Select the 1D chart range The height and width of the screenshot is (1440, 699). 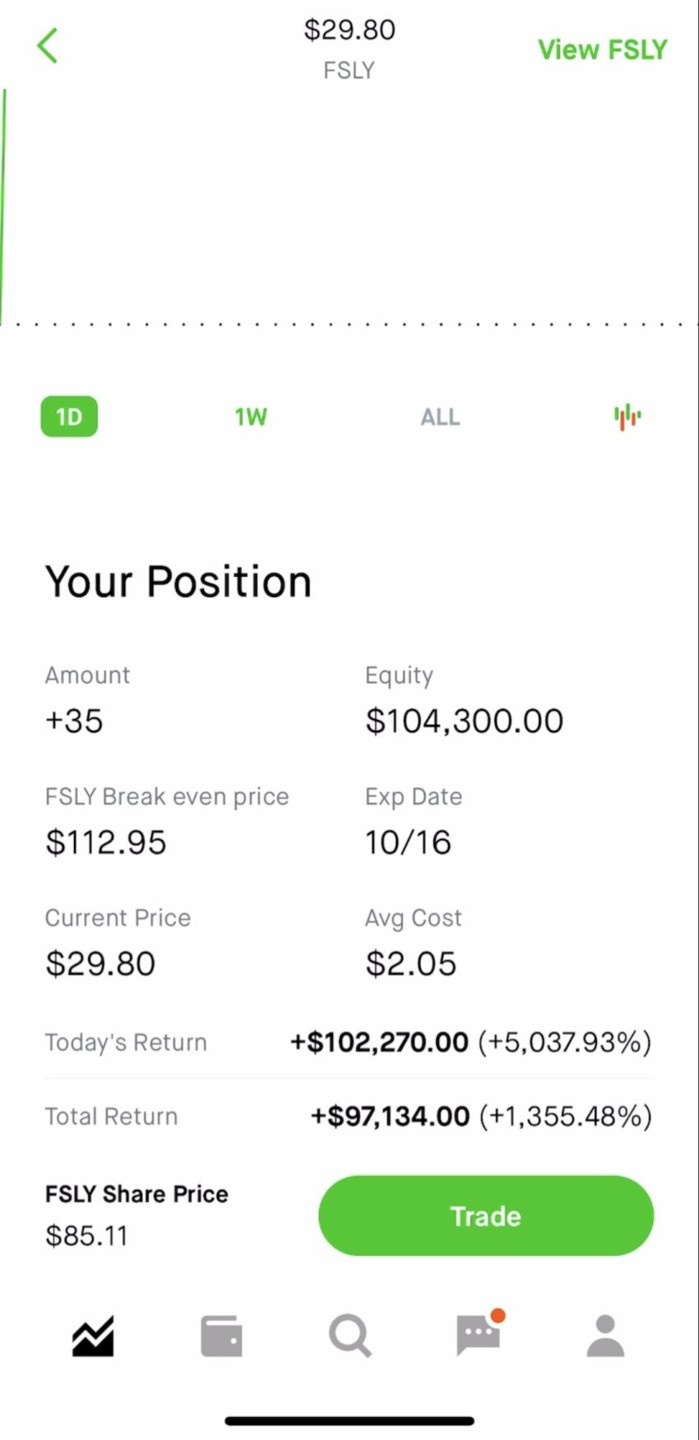tap(69, 417)
